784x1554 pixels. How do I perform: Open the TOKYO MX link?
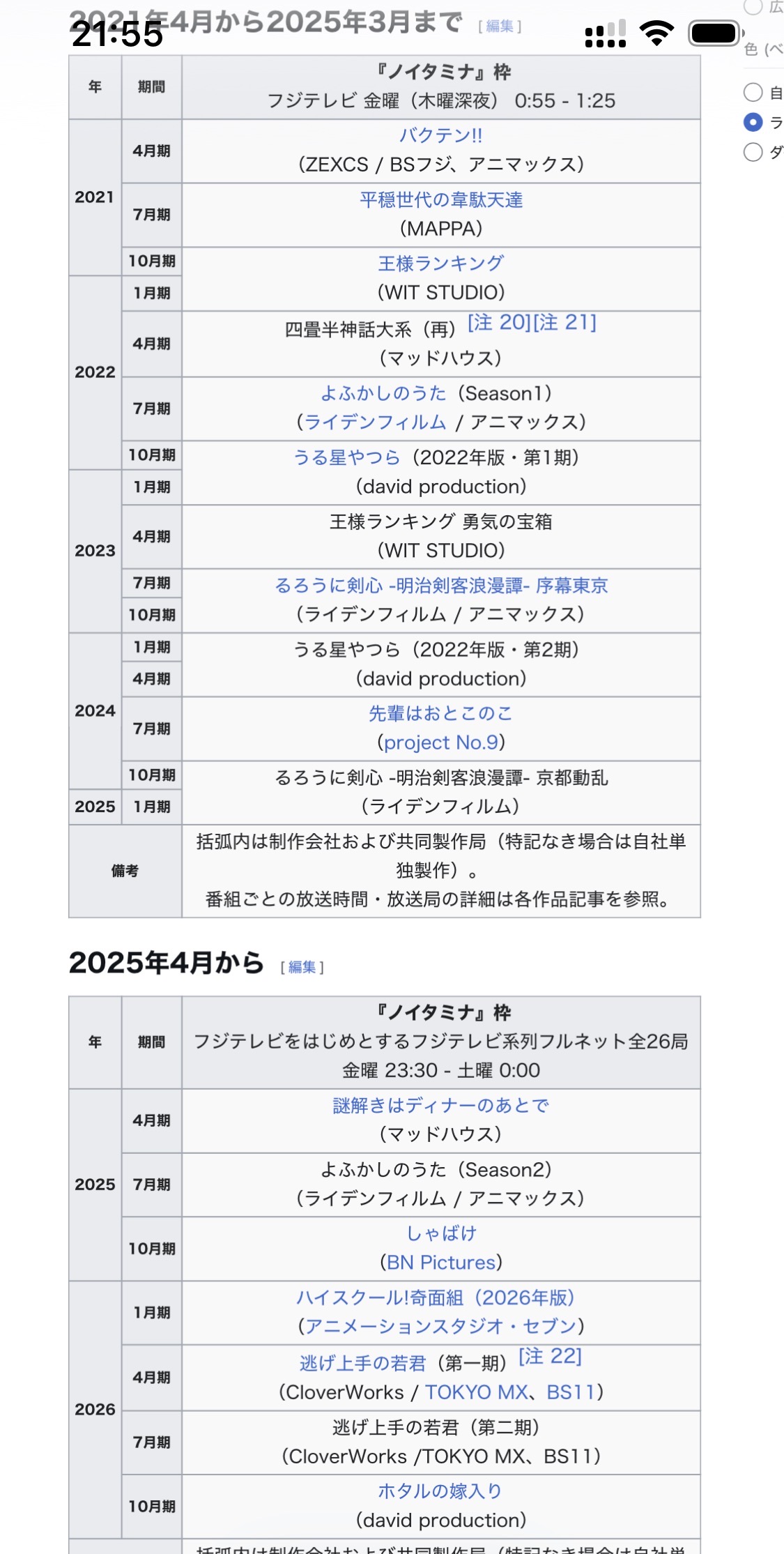477,1392
